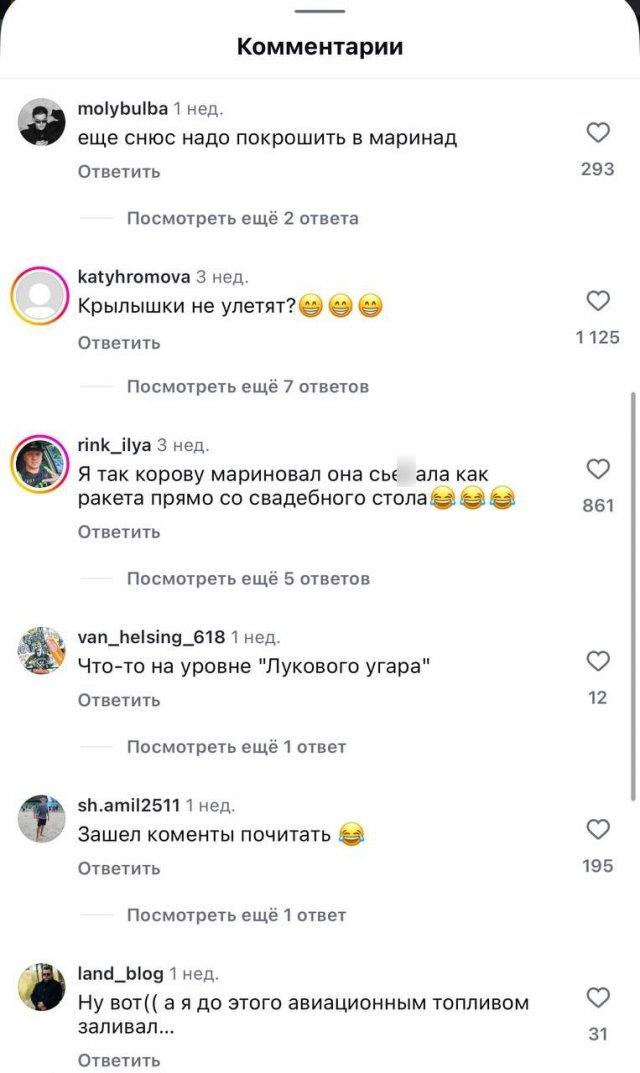Expand 1 reply under sh.amil2511
The width and height of the screenshot is (640, 1073).
click(236, 915)
